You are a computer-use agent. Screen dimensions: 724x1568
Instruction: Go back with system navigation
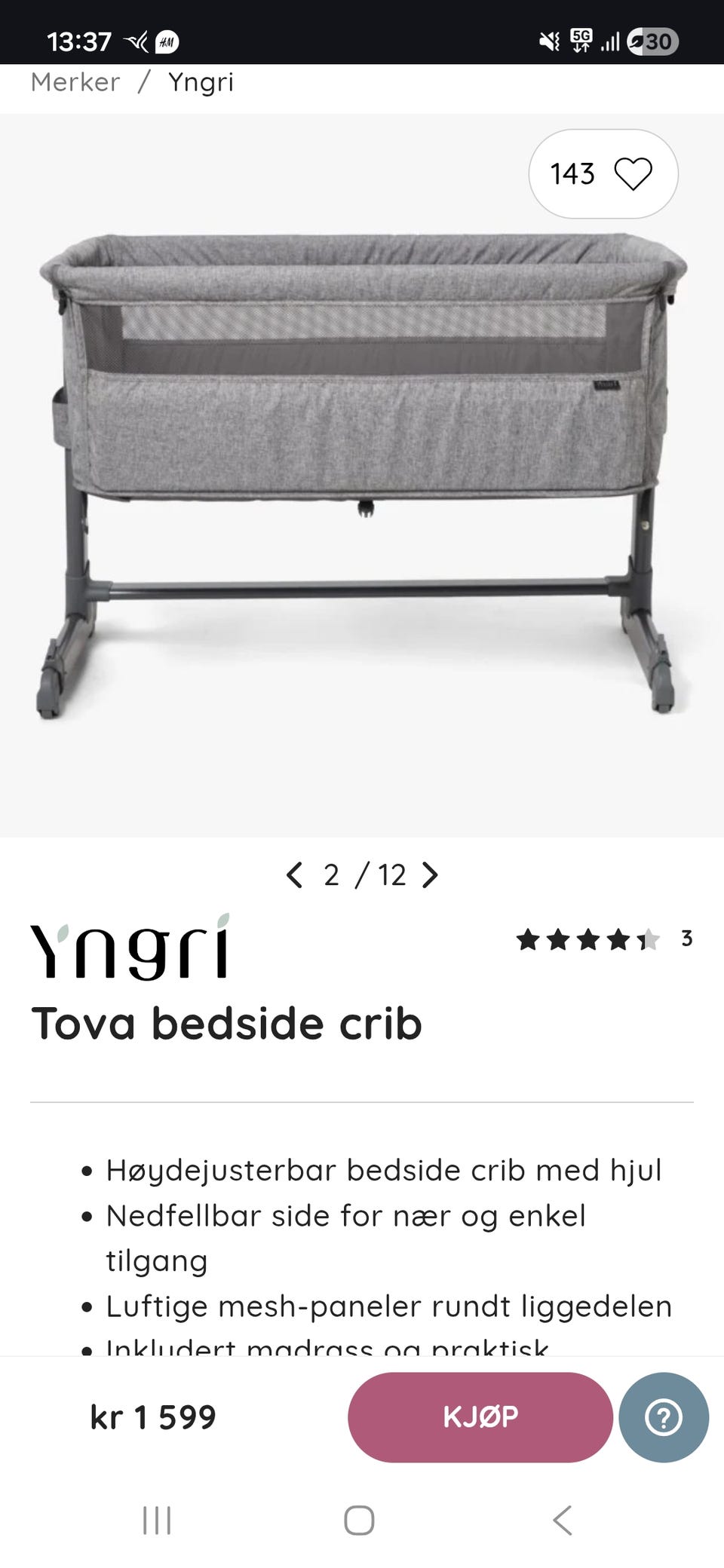[563, 1521]
